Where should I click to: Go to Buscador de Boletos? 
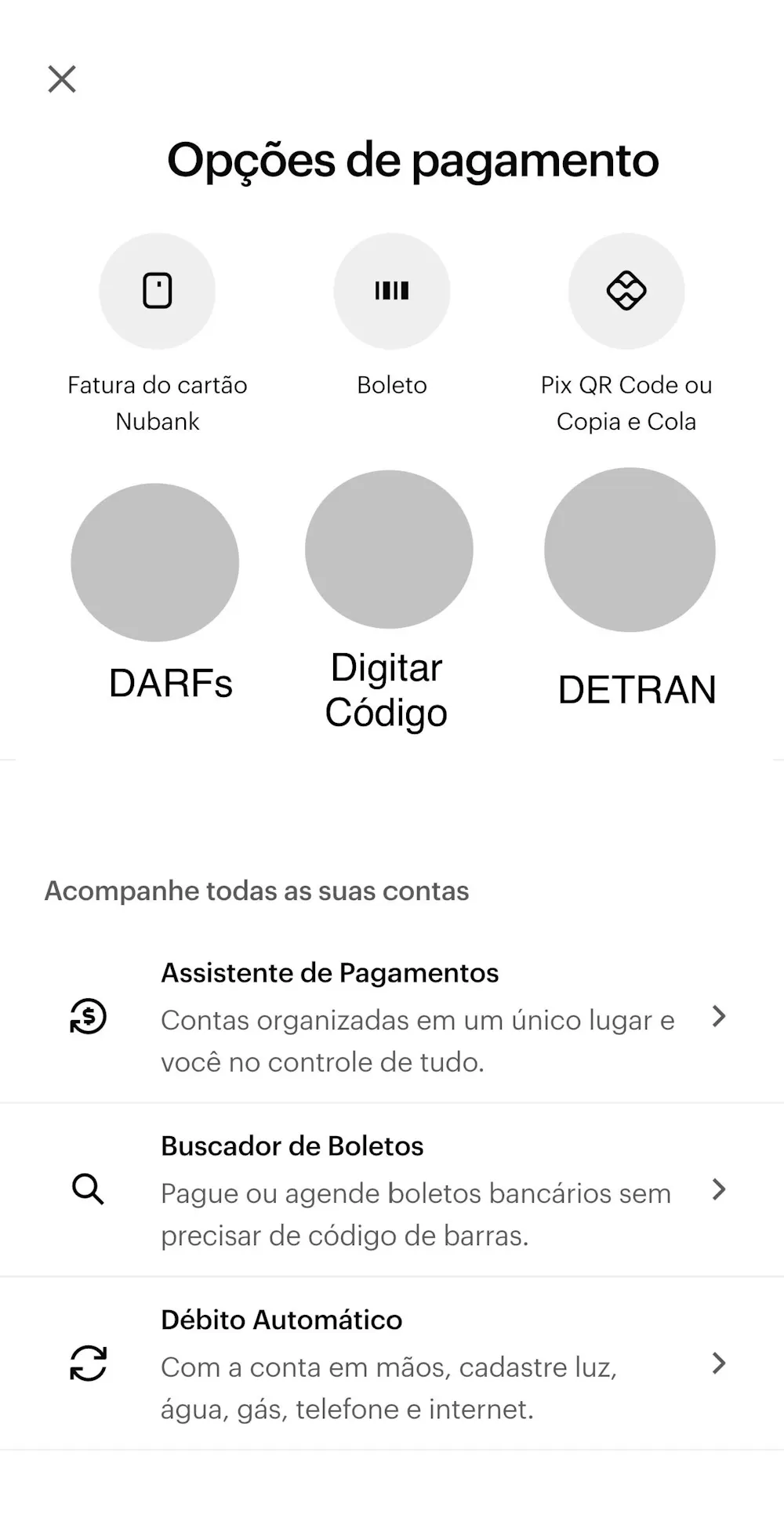click(392, 1190)
